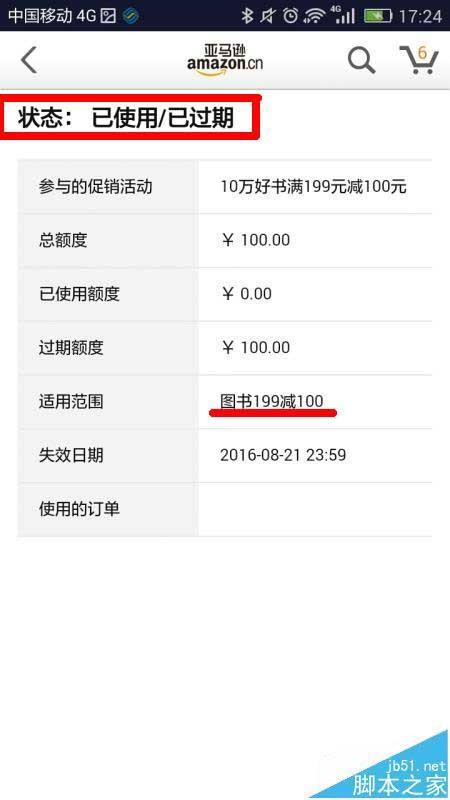This screenshot has width=450, height=800.
Task: Open the shopping cart with 6 items
Action: 419,60
